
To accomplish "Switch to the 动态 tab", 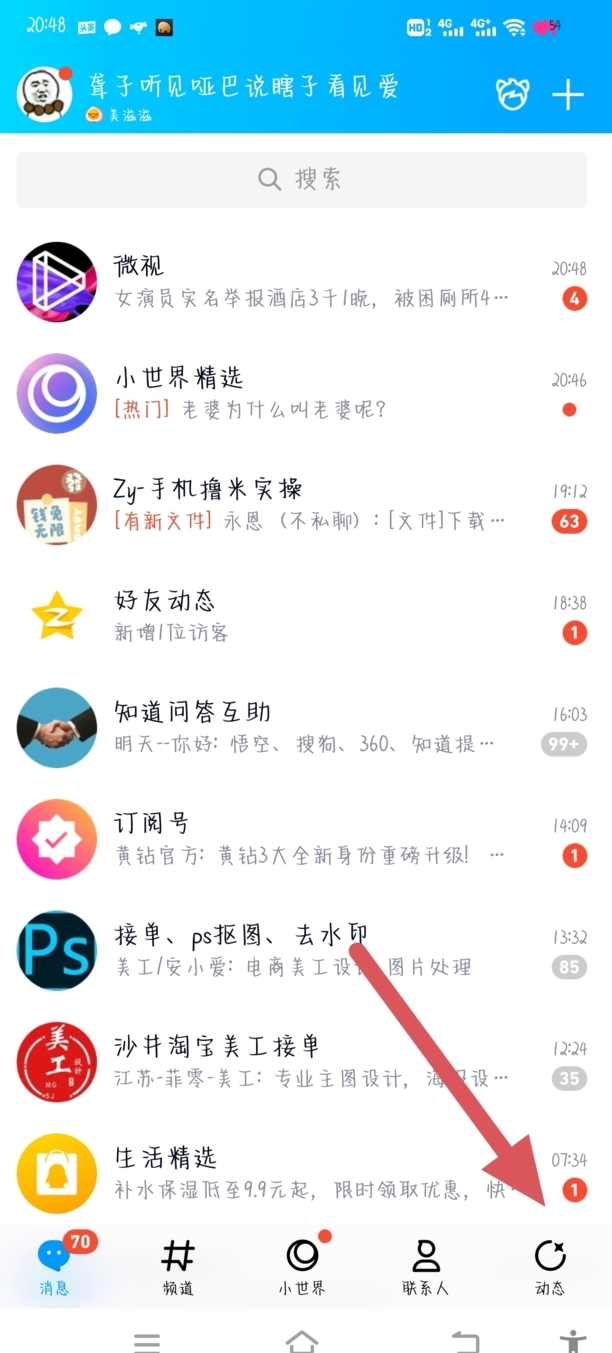I will (550, 1266).
